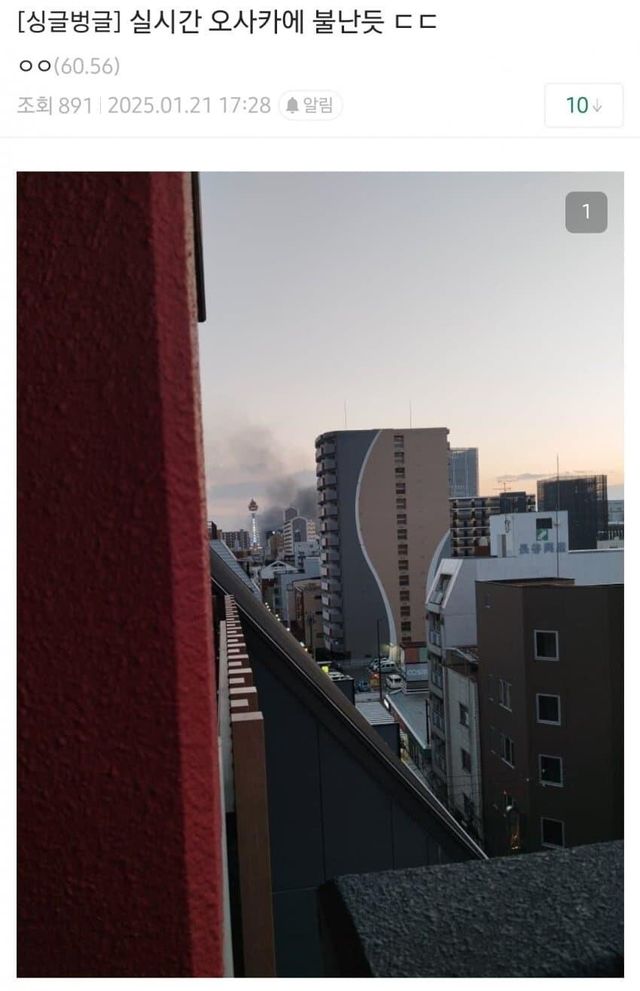
Task: Open the author ㅇㅇ(60.56) profile
Action: click(69, 66)
